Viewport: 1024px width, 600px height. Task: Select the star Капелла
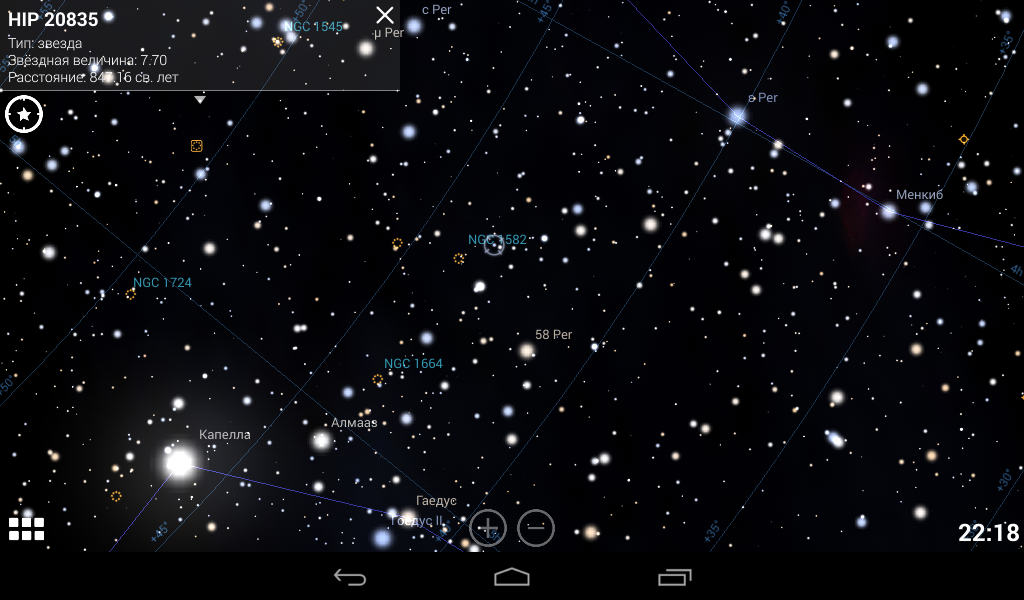tap(180, 462)
